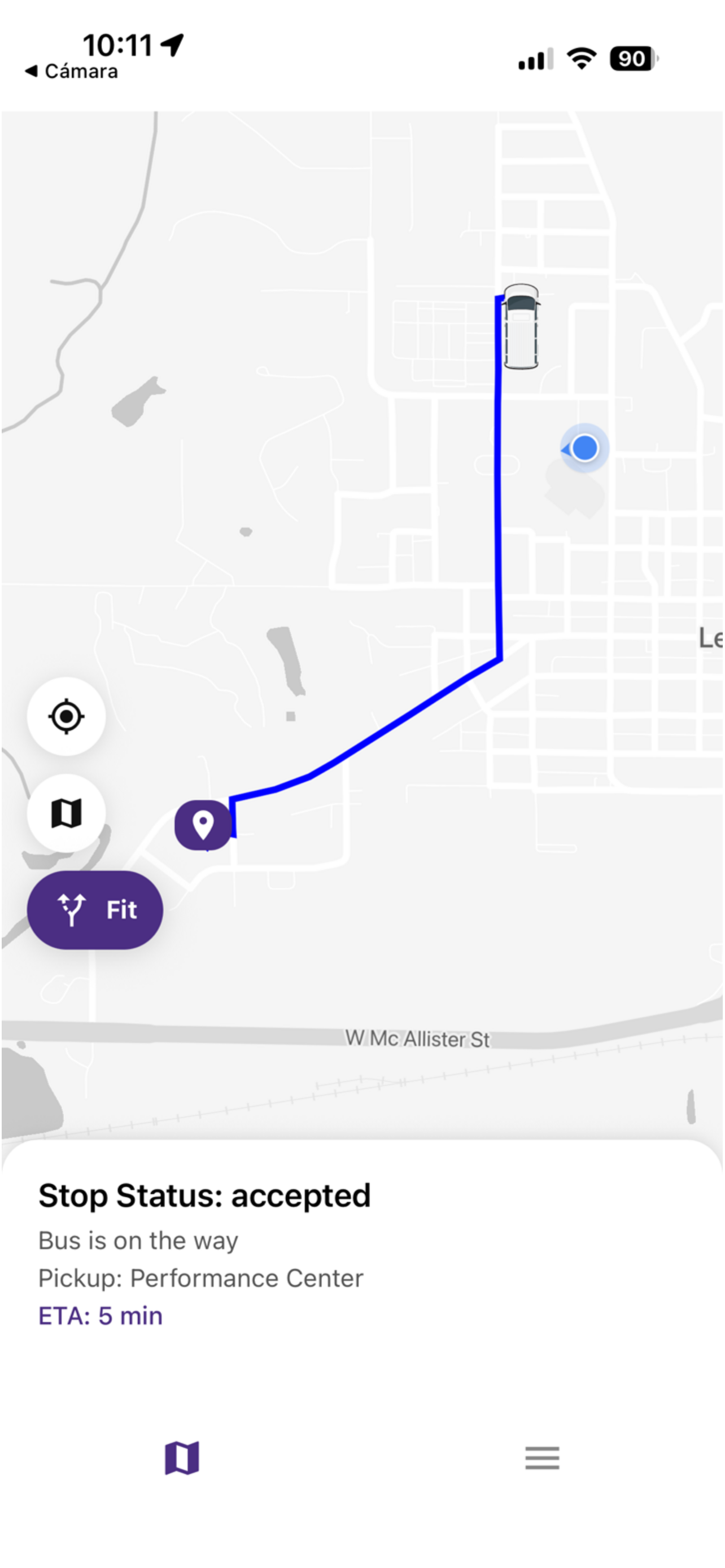This screenshot has width=725, height=1568.
Task: Select the Pickup: Performance Center text
Action: [x=200, y=1278]
